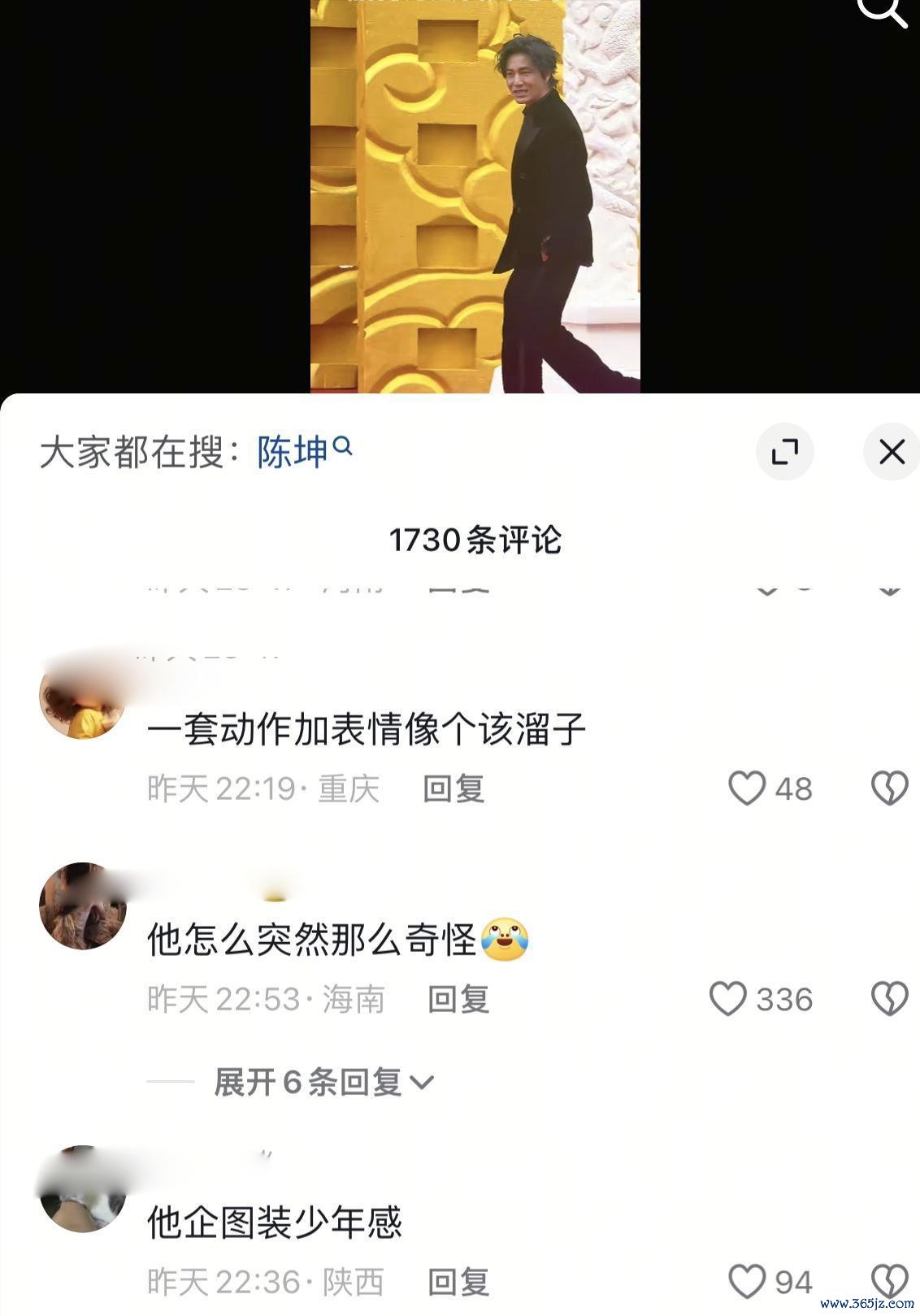The height and width of the screenshot is (1316, 920).
Task: Like the comment 一套动作加表情像个该溜子
Action: (746, 788)
